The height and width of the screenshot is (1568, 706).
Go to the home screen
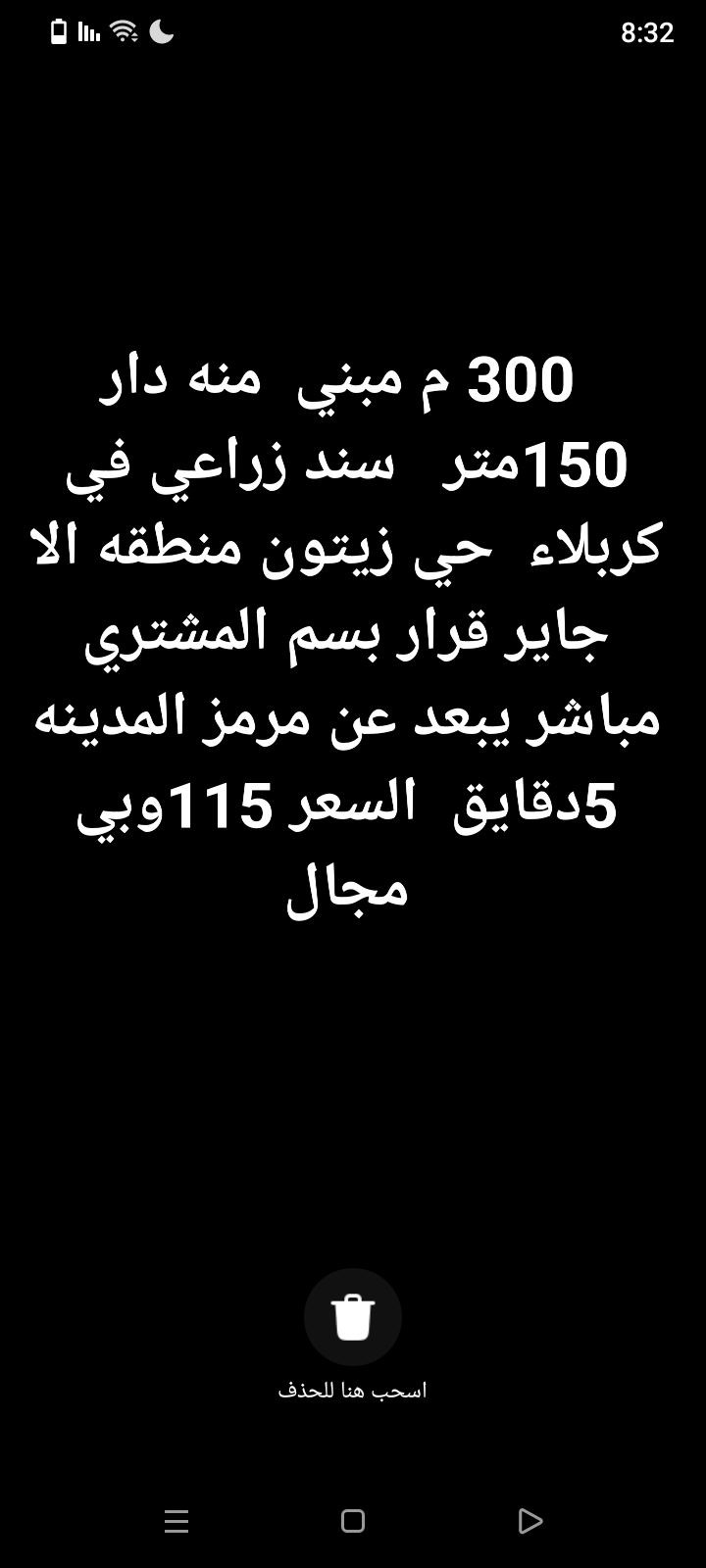[x=353, y=1521]
